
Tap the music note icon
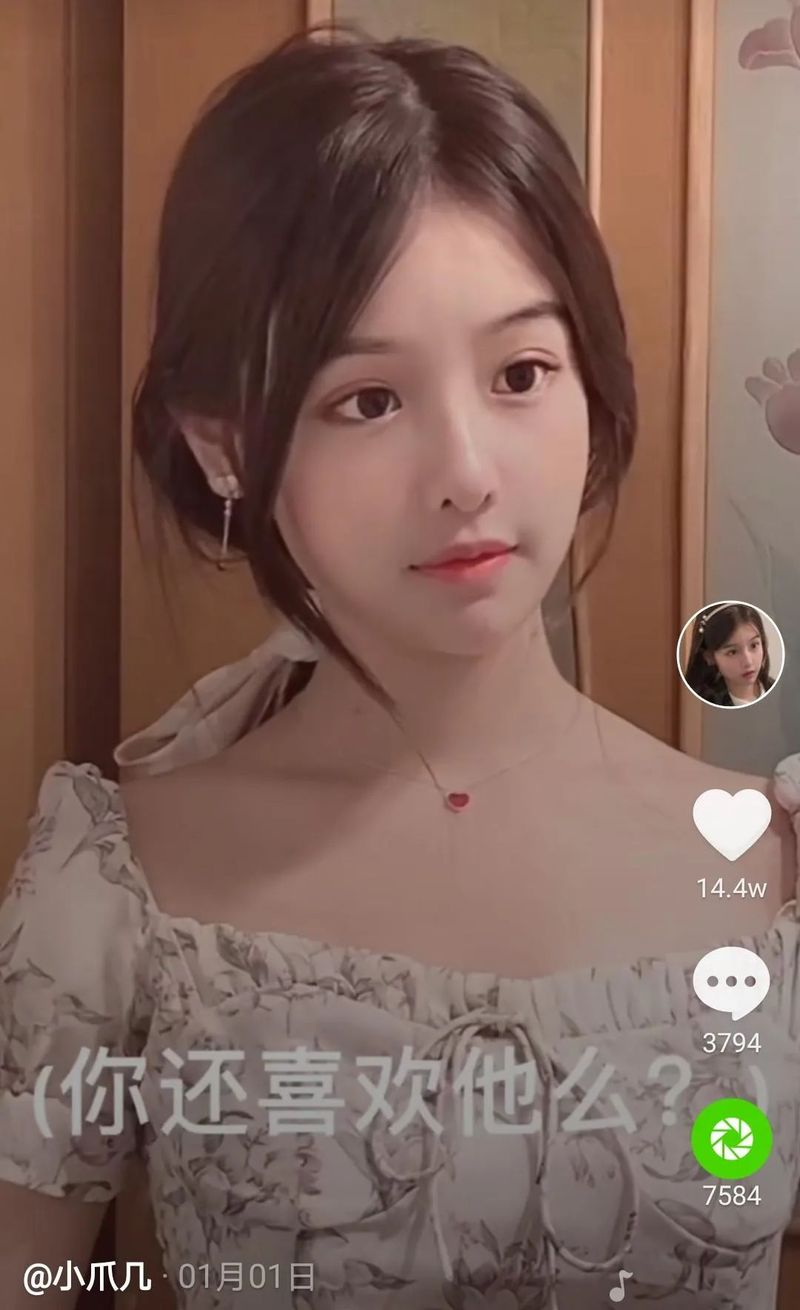click(x=622, y=1284)
